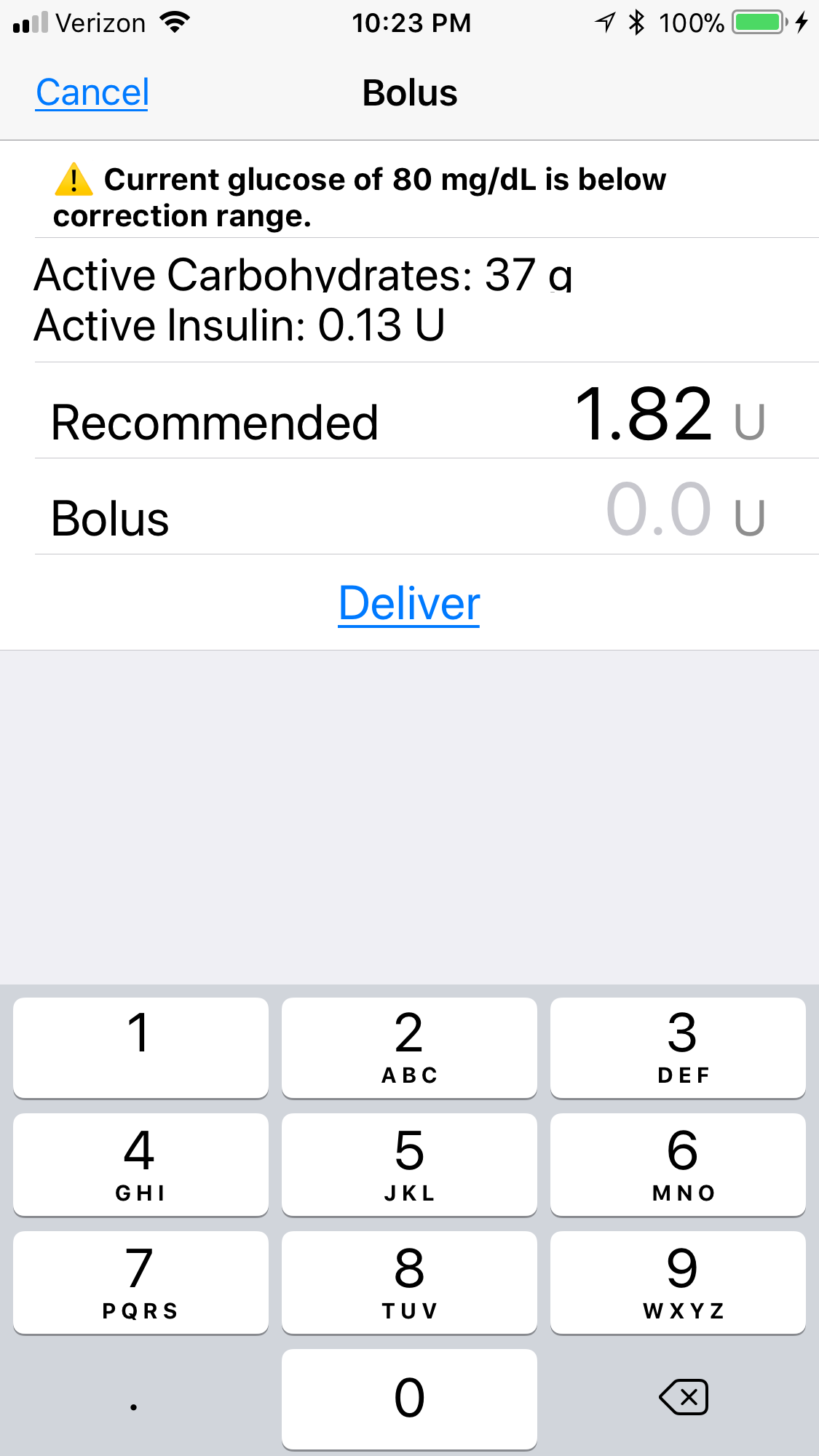The image size is (819, 1456).
Task: Tap Deliver to send the bolus
Action: coord(409,603)
